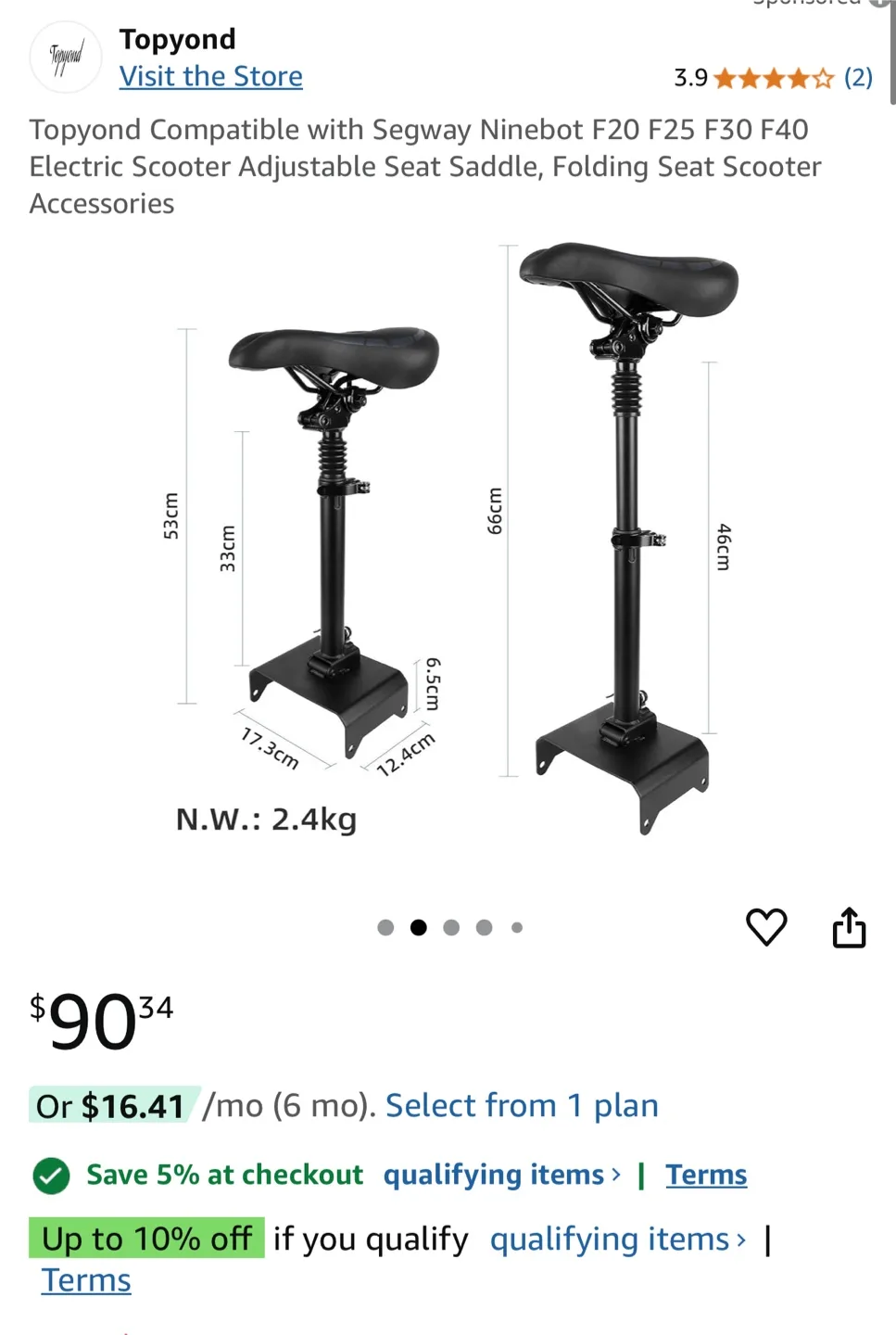
Task: Open Terms link below the 10% offer
Action: [x=84, y=1279]
